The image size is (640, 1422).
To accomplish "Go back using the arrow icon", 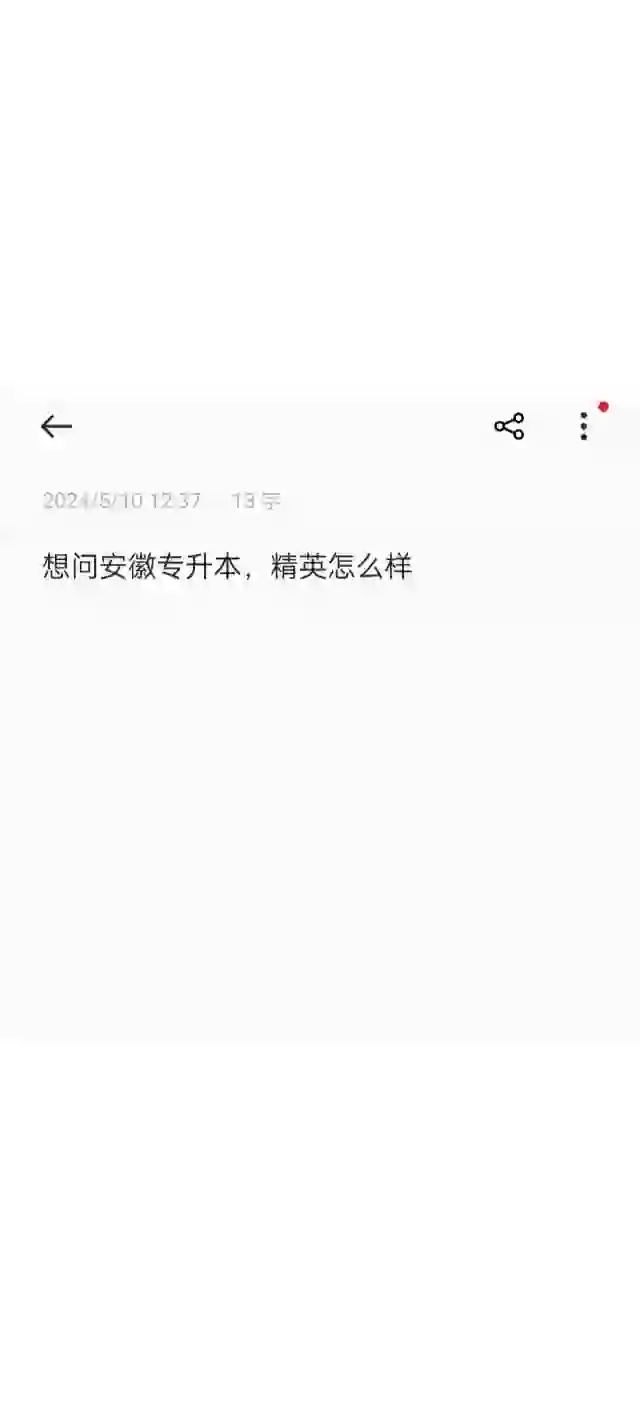I will tap(56, 427).
